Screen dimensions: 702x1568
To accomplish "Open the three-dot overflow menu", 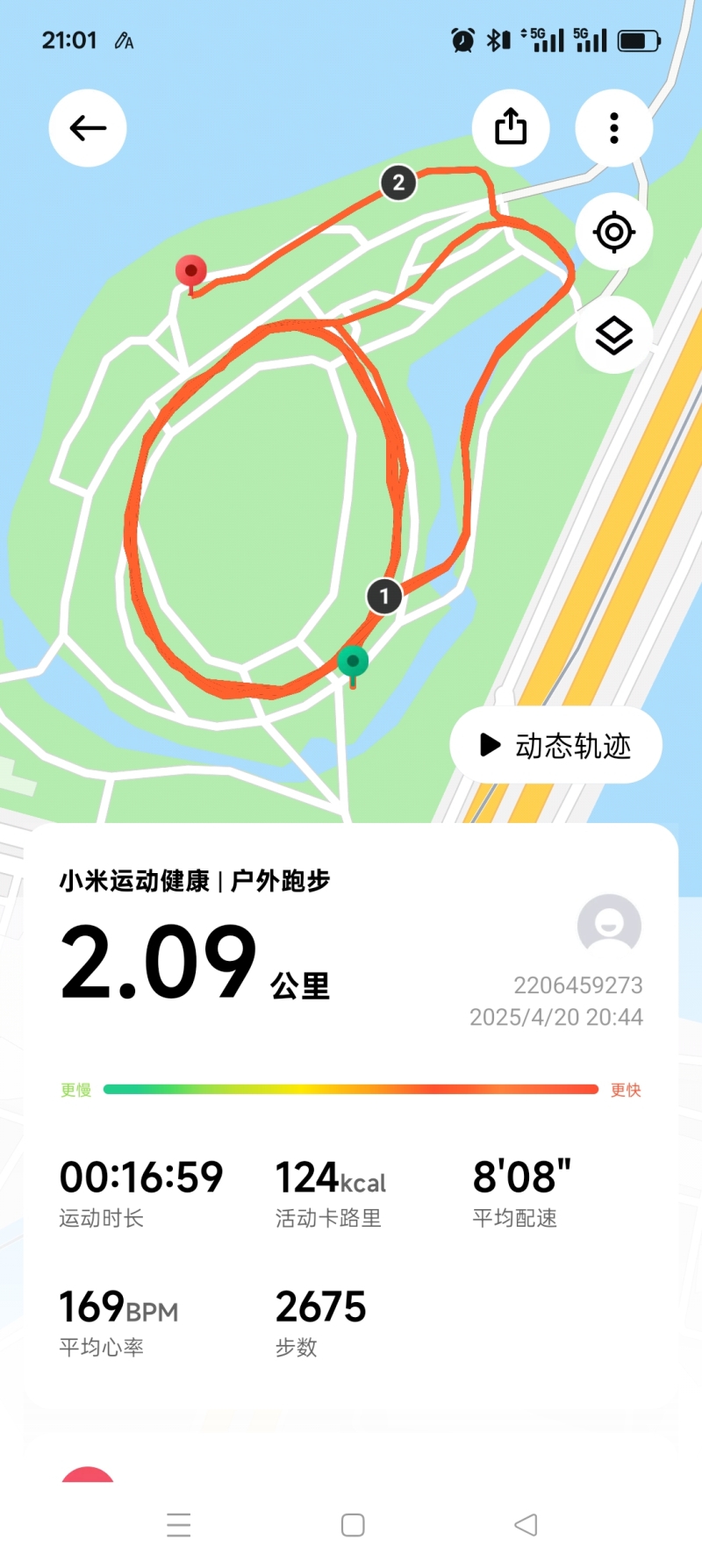I will coord(614,128).
